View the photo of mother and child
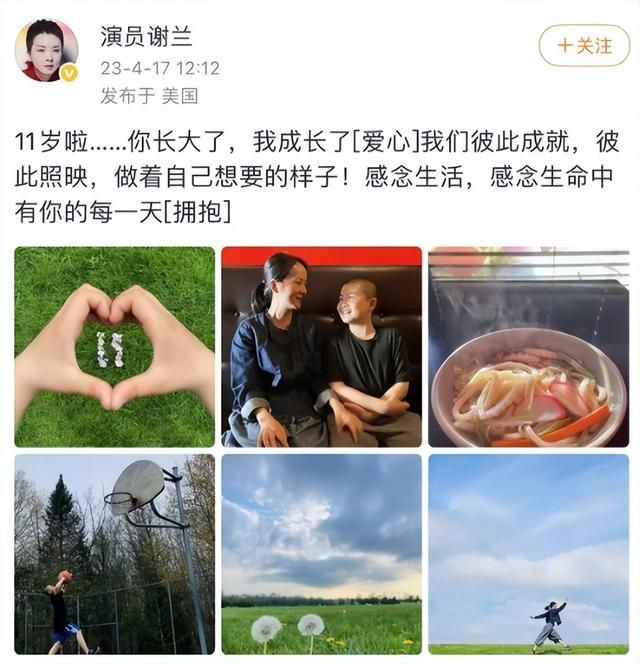640x664 pixels. [321, 346]
